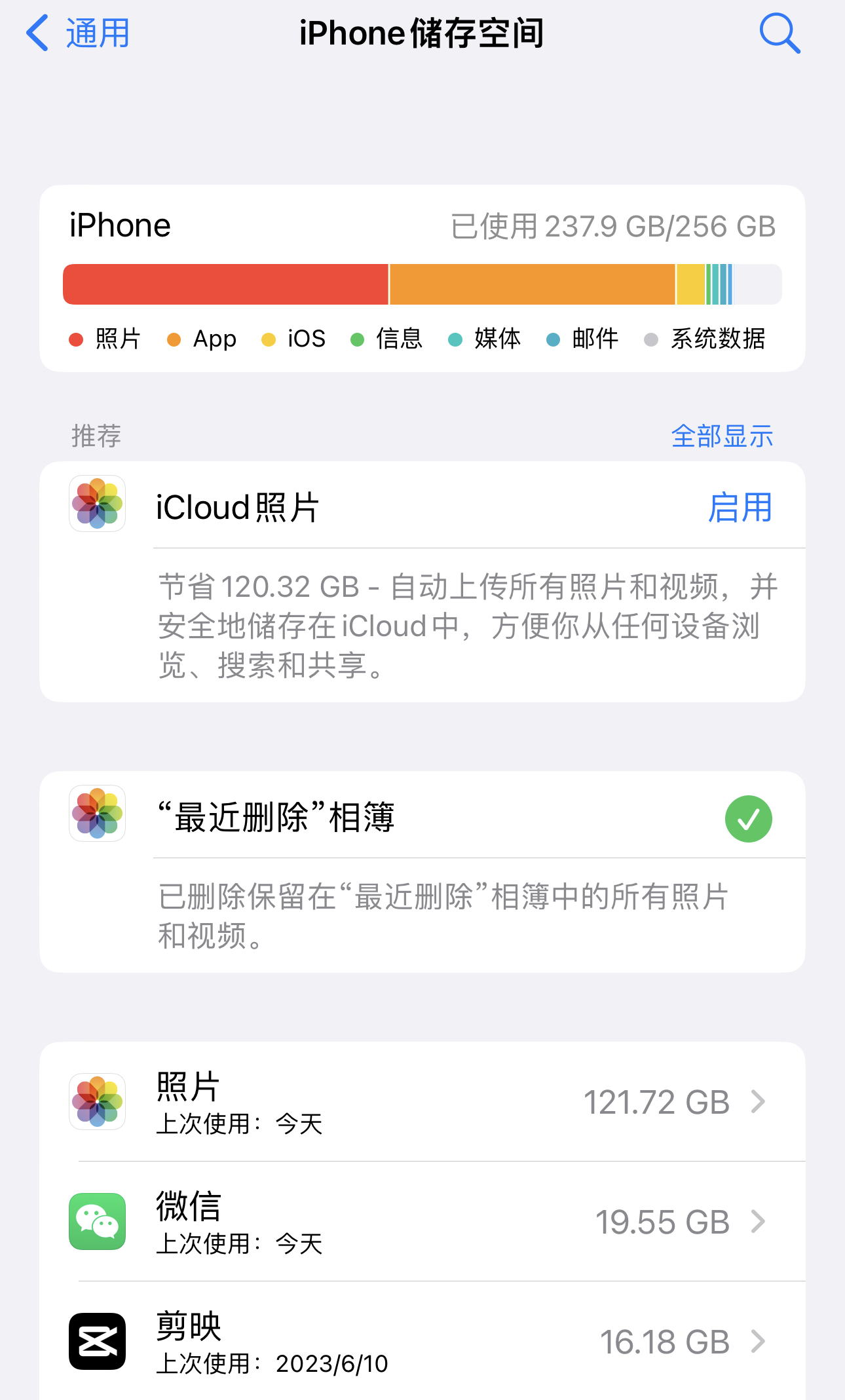Click the colored storage usage bar

pyautogui.click(x=422, y=284)
